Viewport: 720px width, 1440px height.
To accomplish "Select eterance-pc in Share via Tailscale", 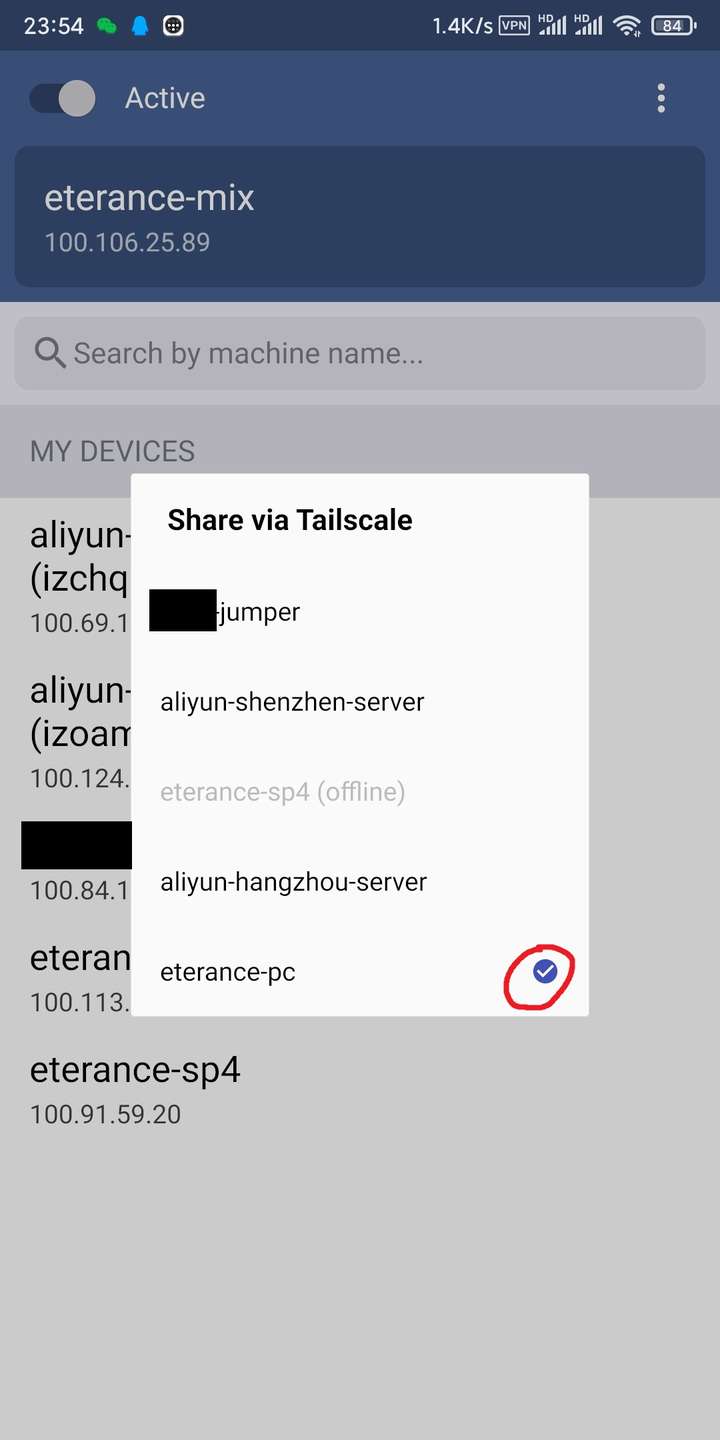I will 360,971.
